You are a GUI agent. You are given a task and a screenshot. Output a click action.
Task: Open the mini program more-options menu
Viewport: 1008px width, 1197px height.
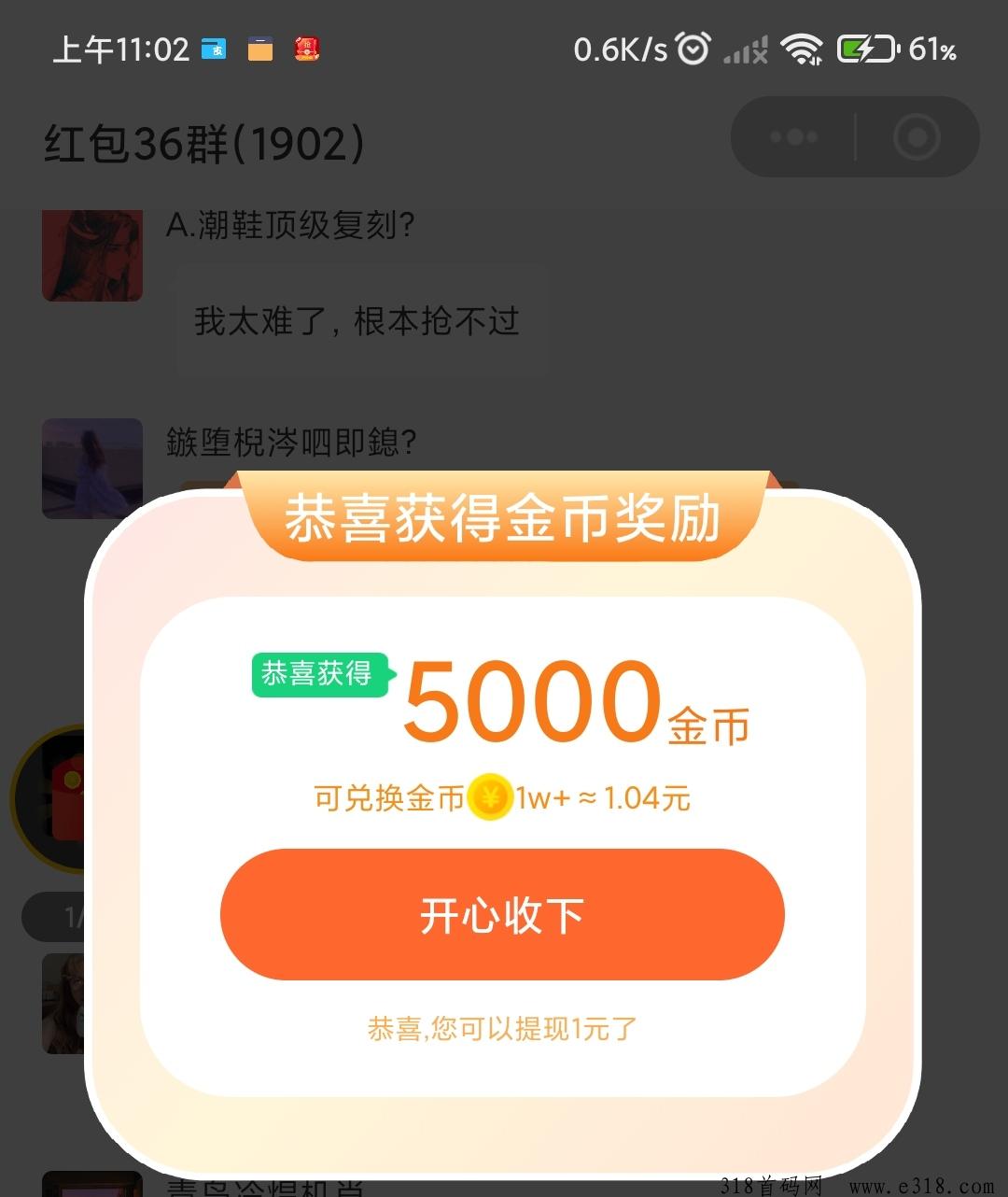point(793,137)
